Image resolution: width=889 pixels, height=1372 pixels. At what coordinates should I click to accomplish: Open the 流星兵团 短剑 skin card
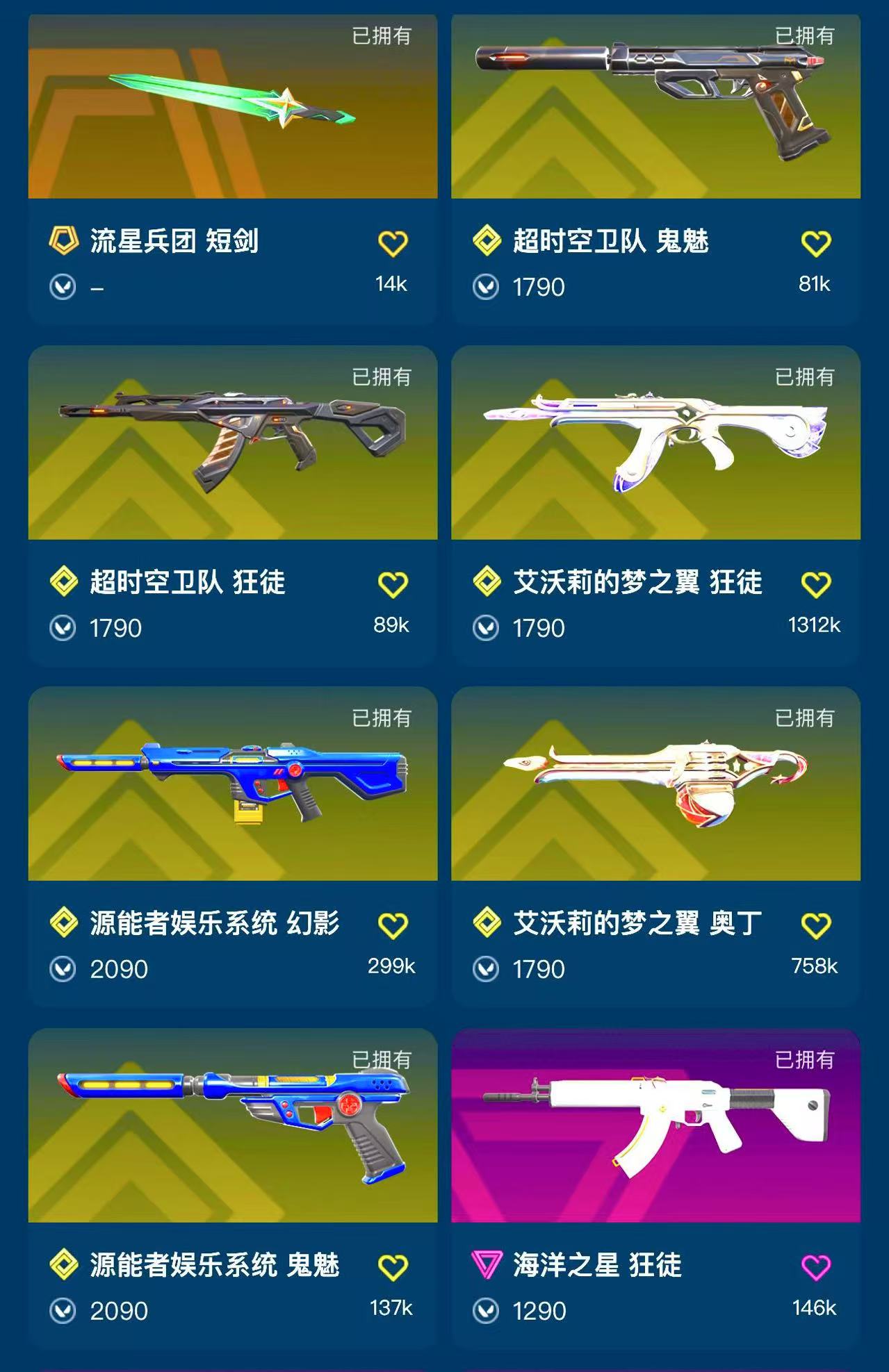pyautogui.click(x=232, y=108)
